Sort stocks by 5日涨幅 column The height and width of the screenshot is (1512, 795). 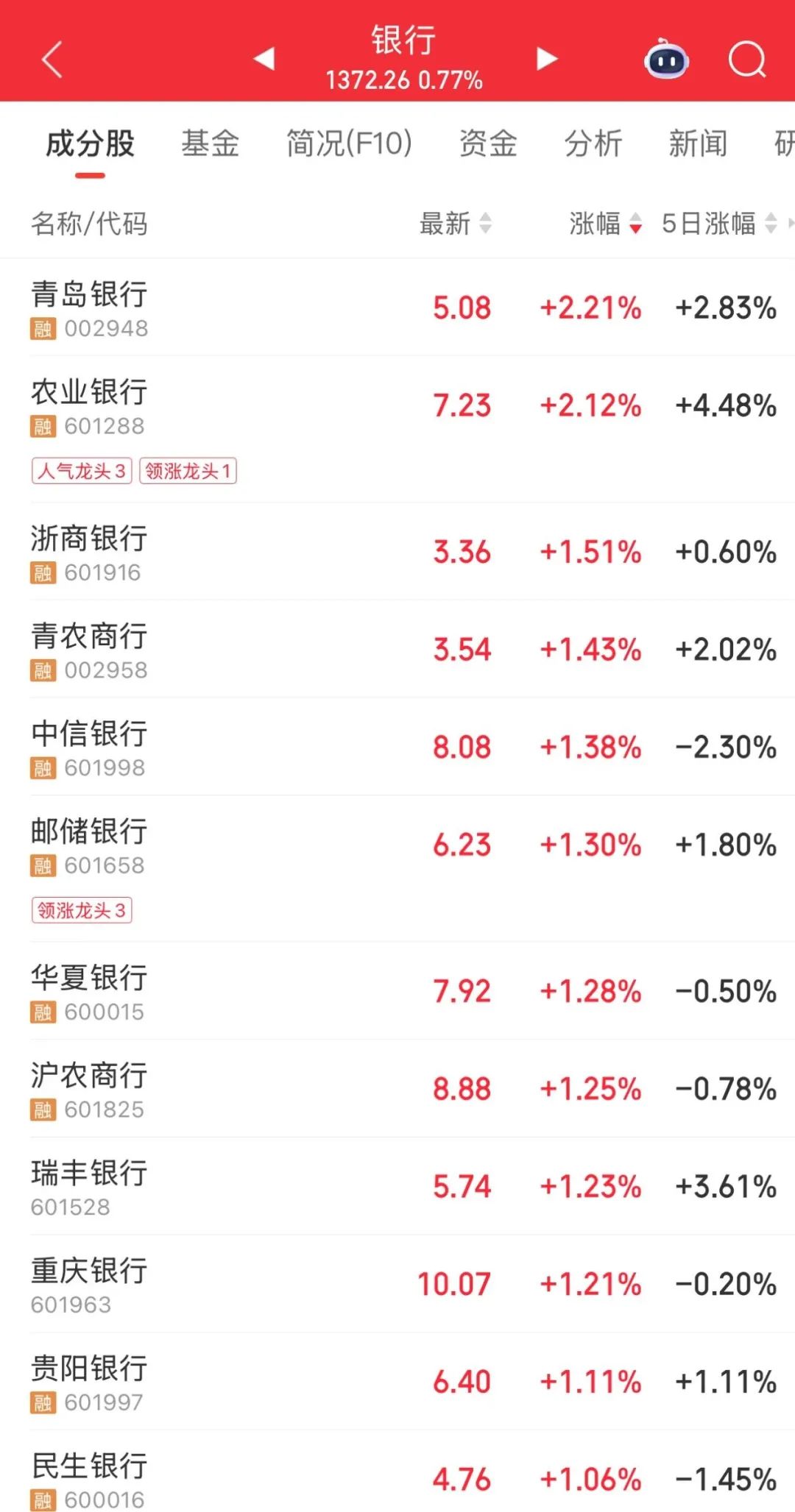[x=719, y=223]
